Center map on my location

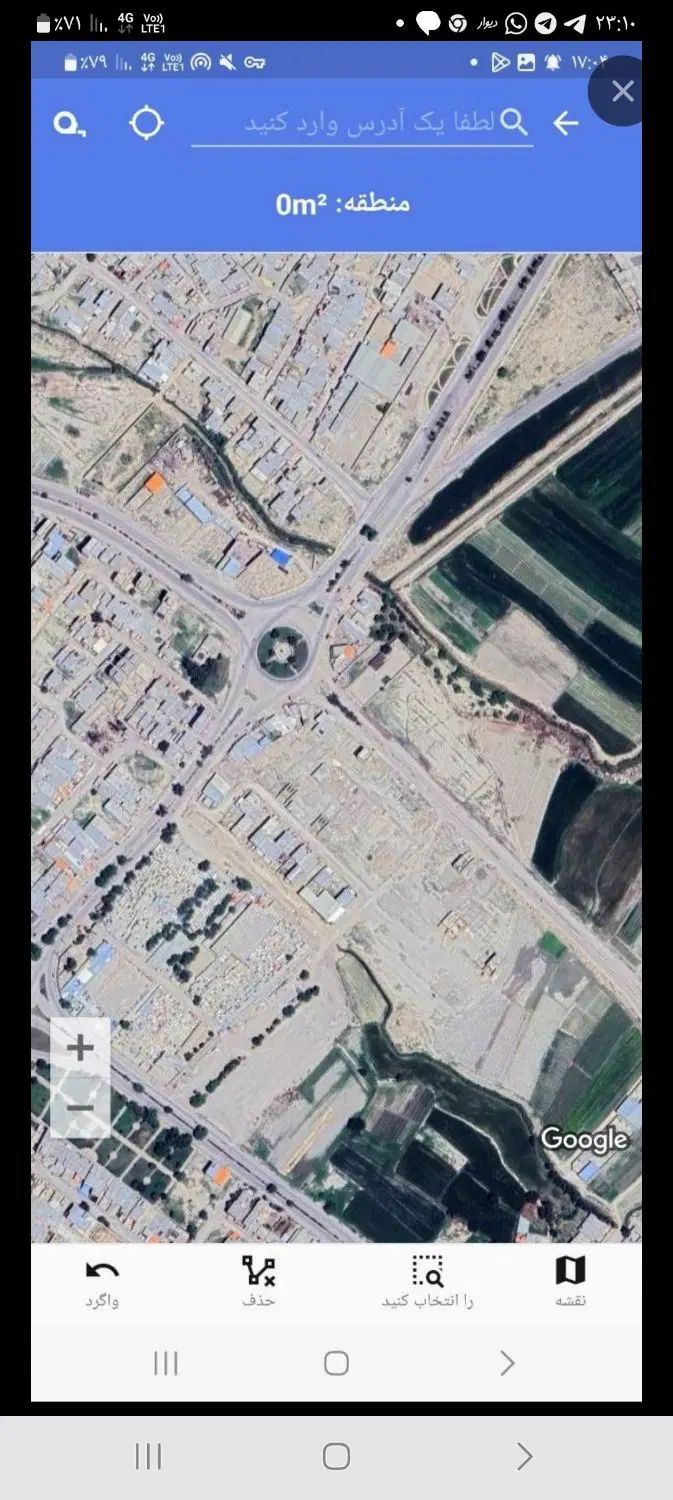[147, 123]
